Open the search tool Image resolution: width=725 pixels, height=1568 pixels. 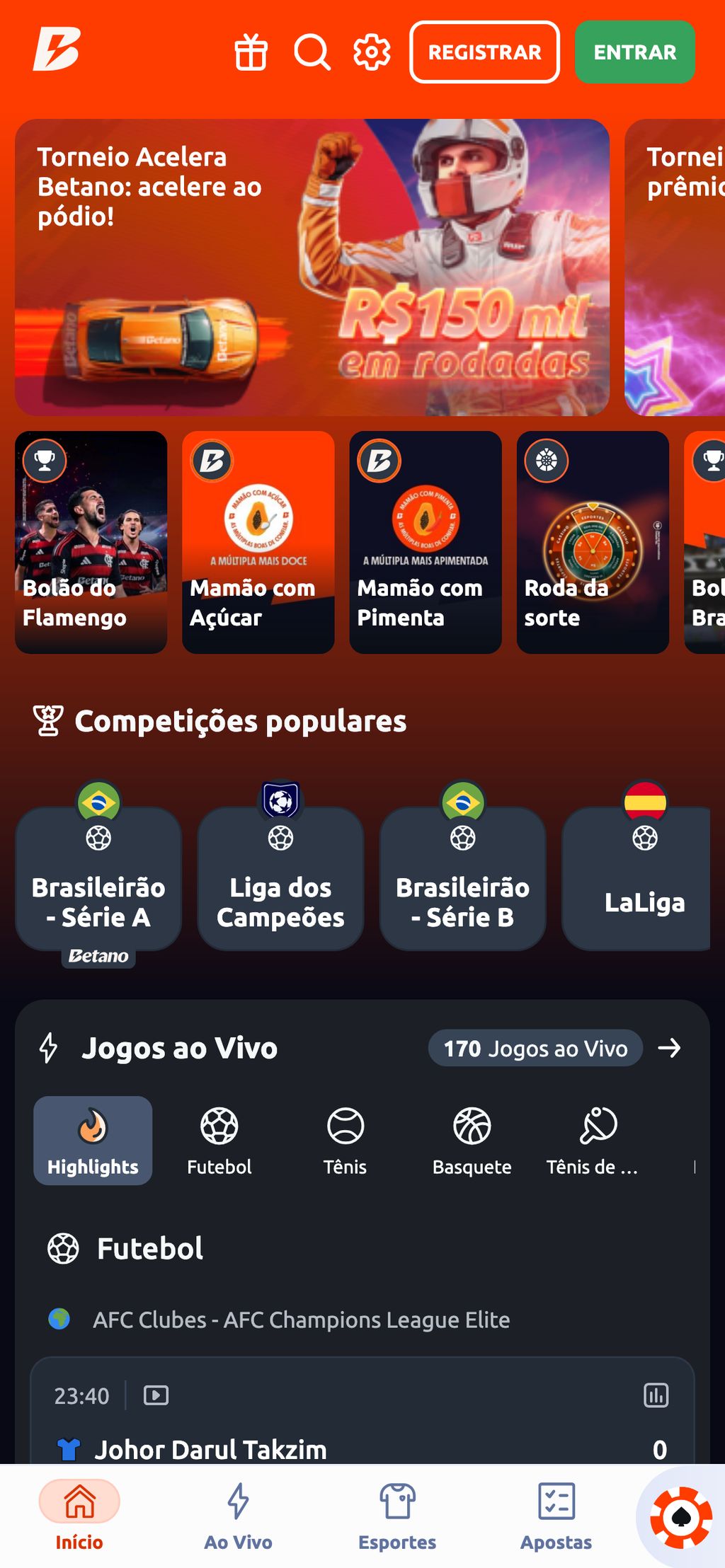[312, 52]
